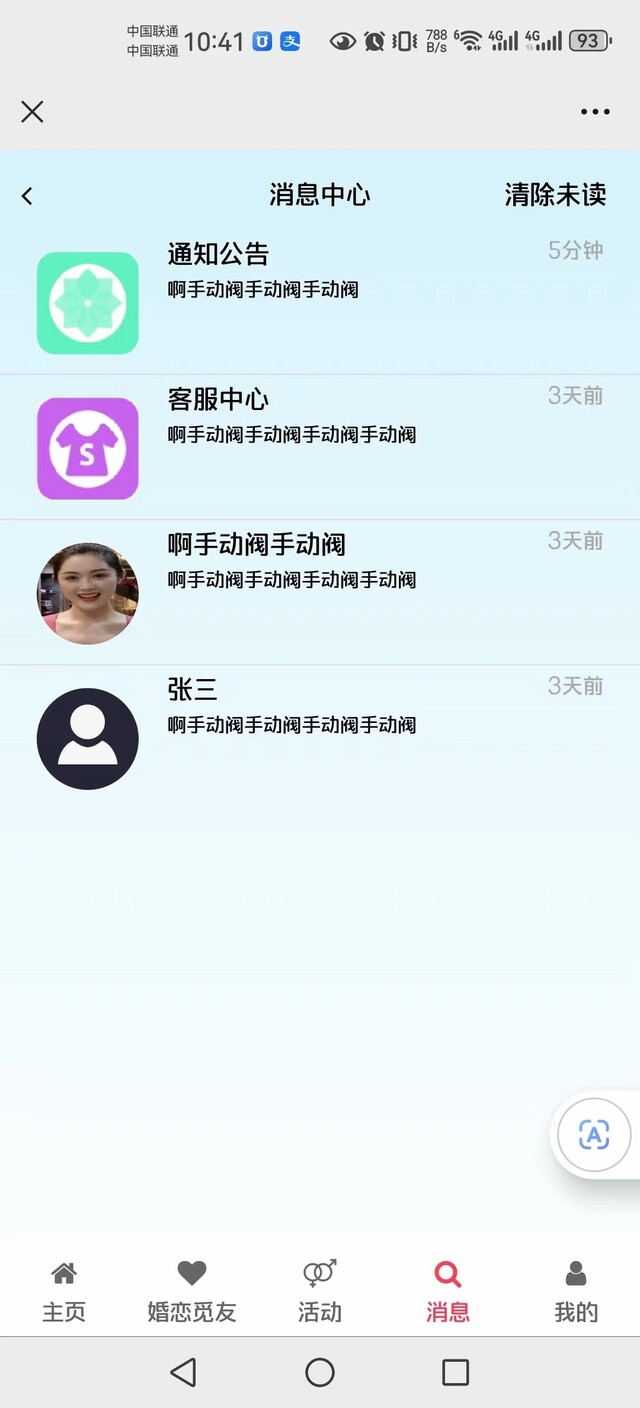Open the three-dot overflow menu
This screenshot has height=1408, width=640.
[x=595, y=111]
